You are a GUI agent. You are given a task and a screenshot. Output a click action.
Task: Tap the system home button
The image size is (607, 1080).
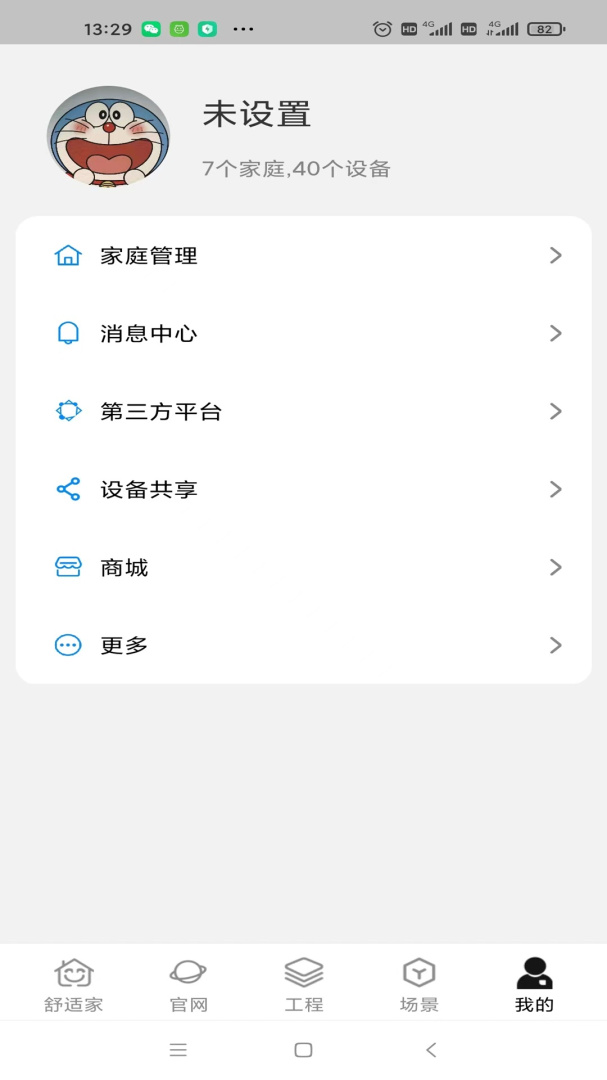tap(304, 1050)
